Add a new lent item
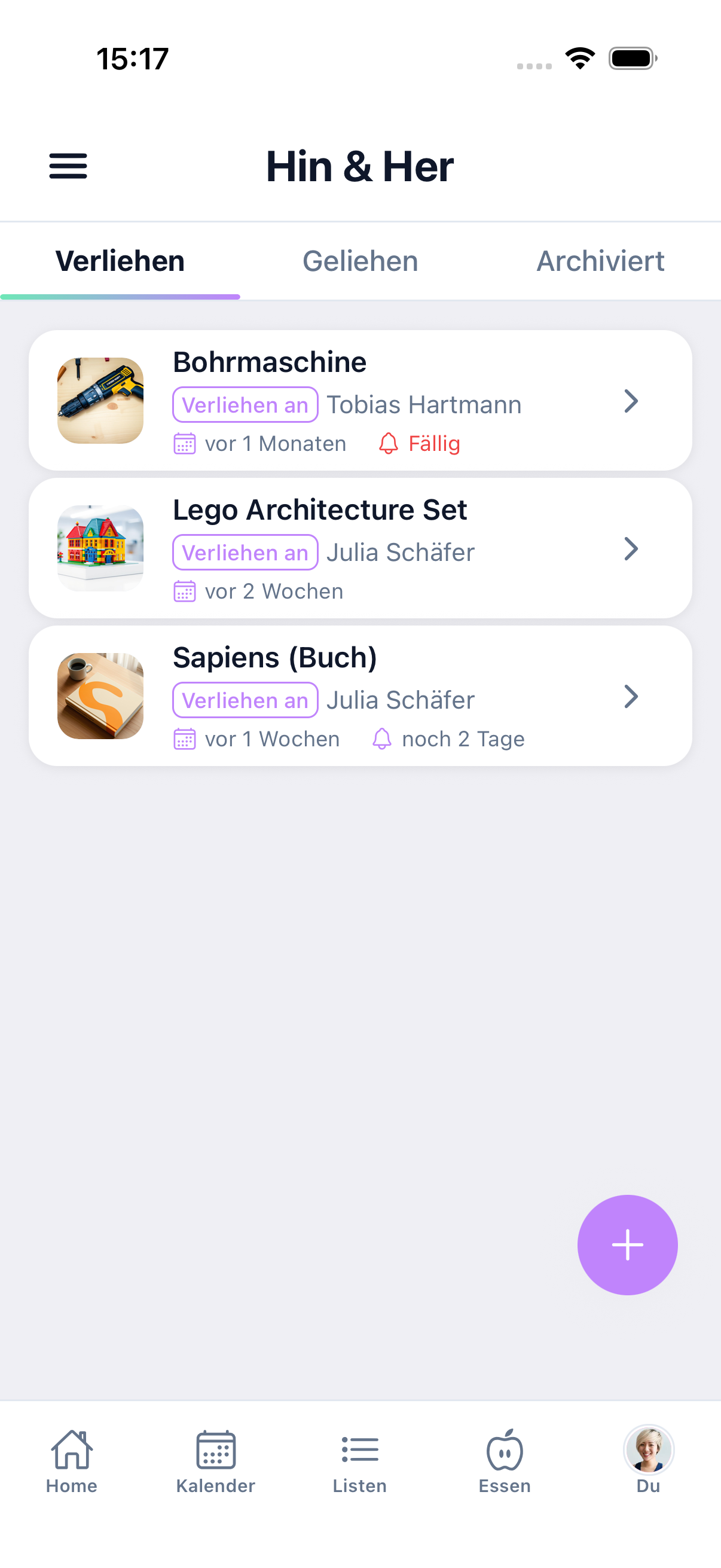This screenshot has height=1568, width=721. (x=627, y=1245)
